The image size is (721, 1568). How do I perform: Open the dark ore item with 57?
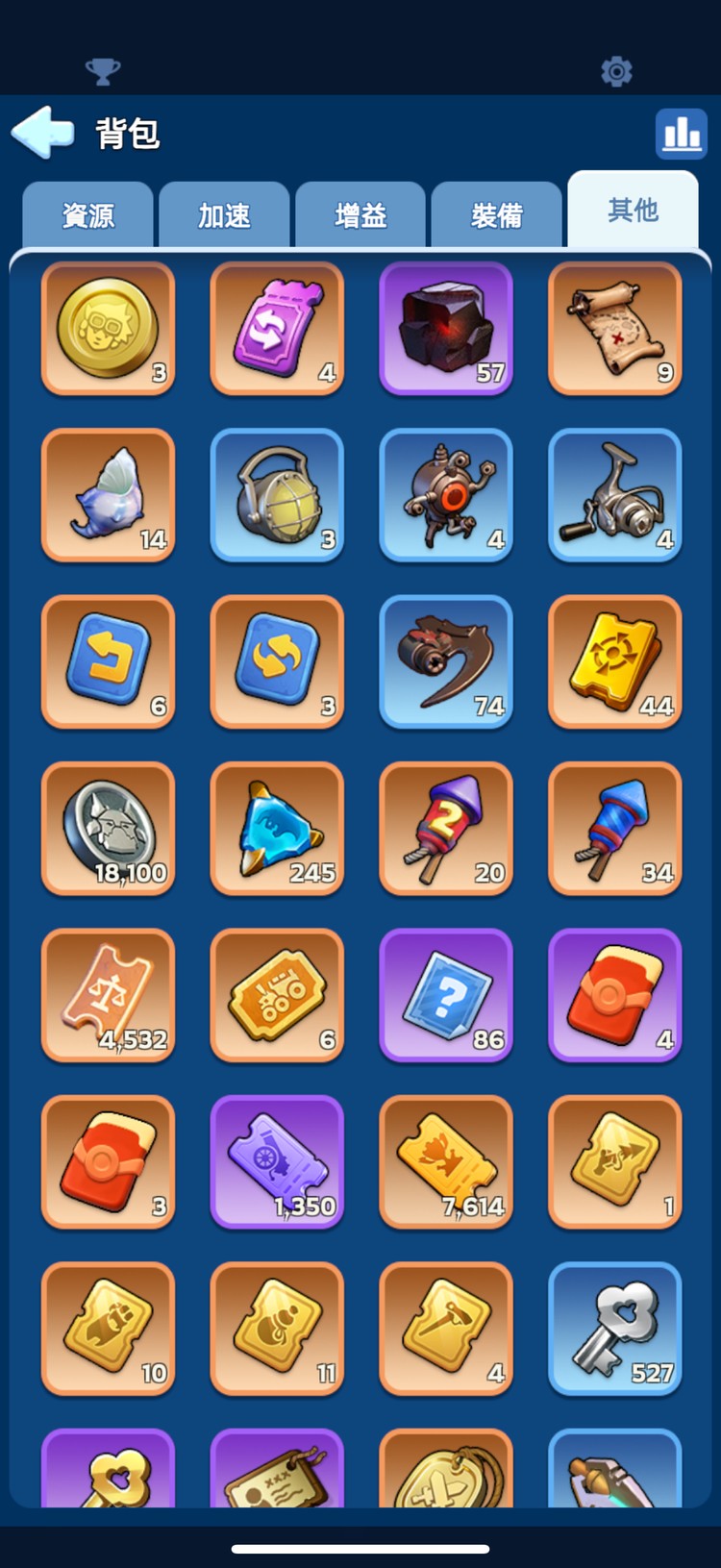(446, 329)
